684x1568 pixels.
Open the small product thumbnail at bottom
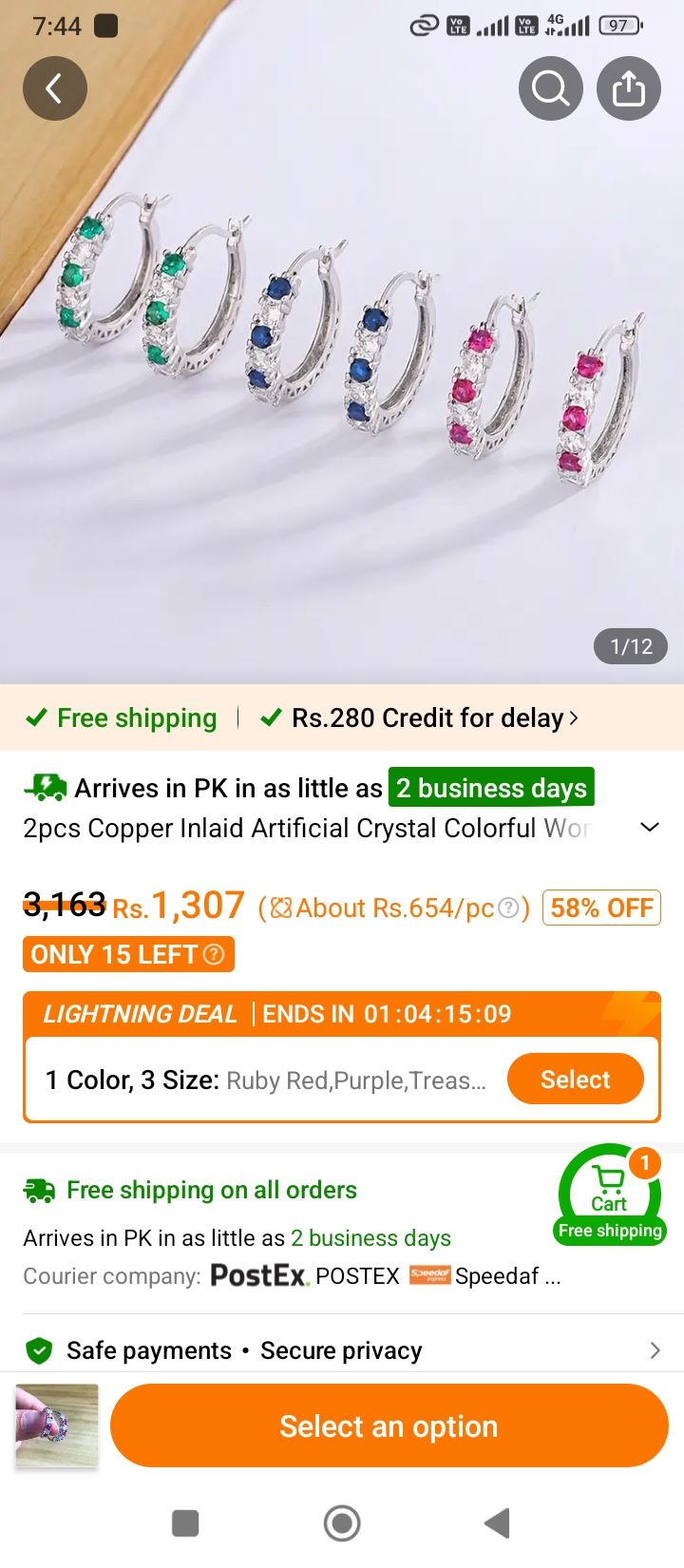coord(57,1426)
